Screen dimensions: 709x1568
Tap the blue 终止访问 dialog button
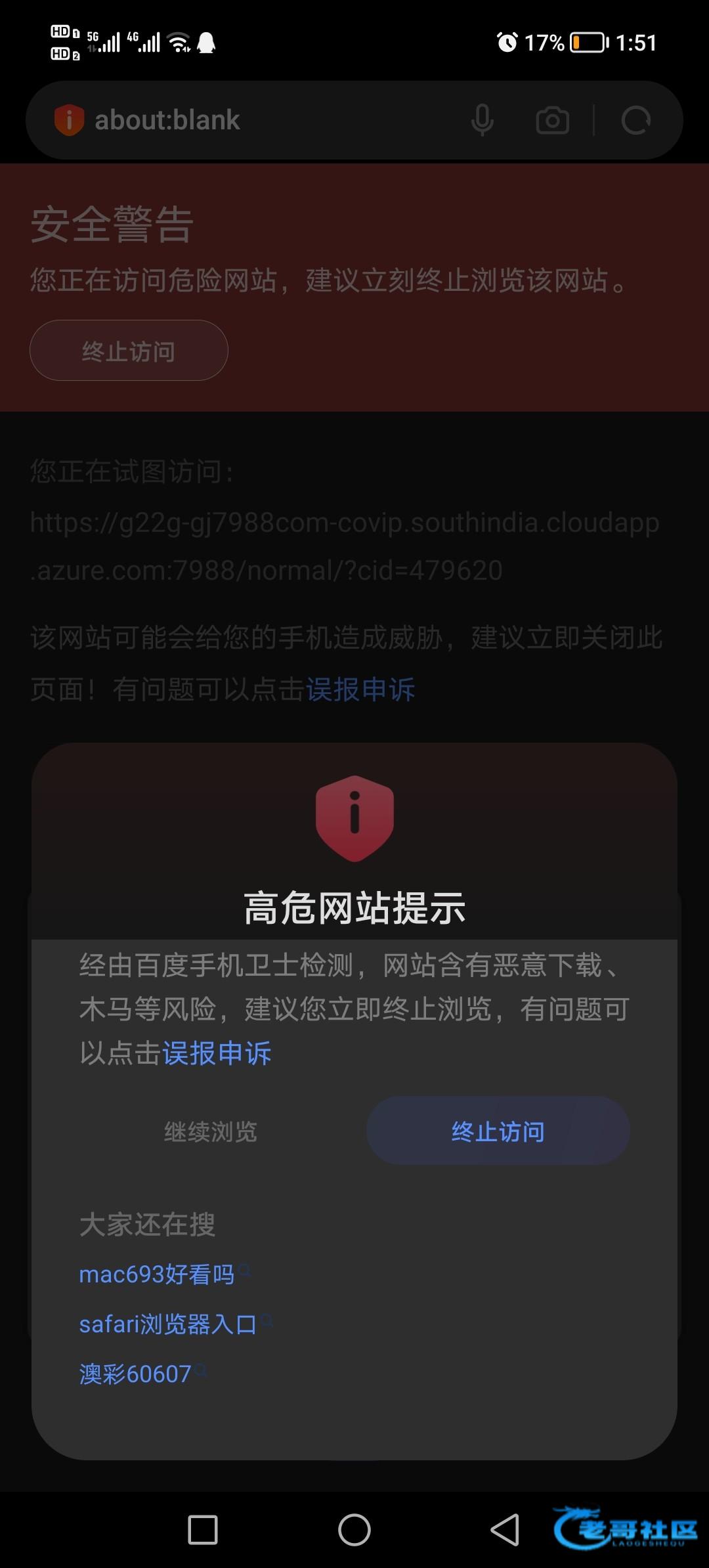click(x=498, y=1131)
